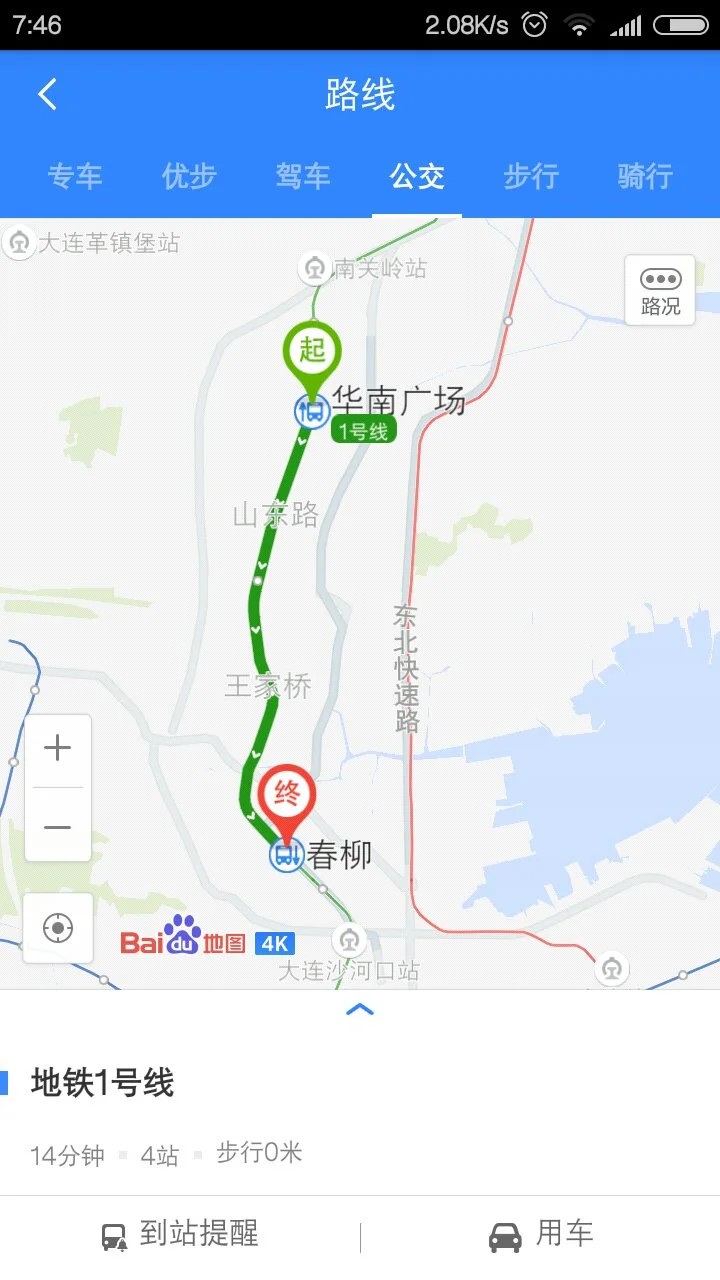Open the 路况 traffic conditions panel

pyautogui.click(x=659, y=290)
